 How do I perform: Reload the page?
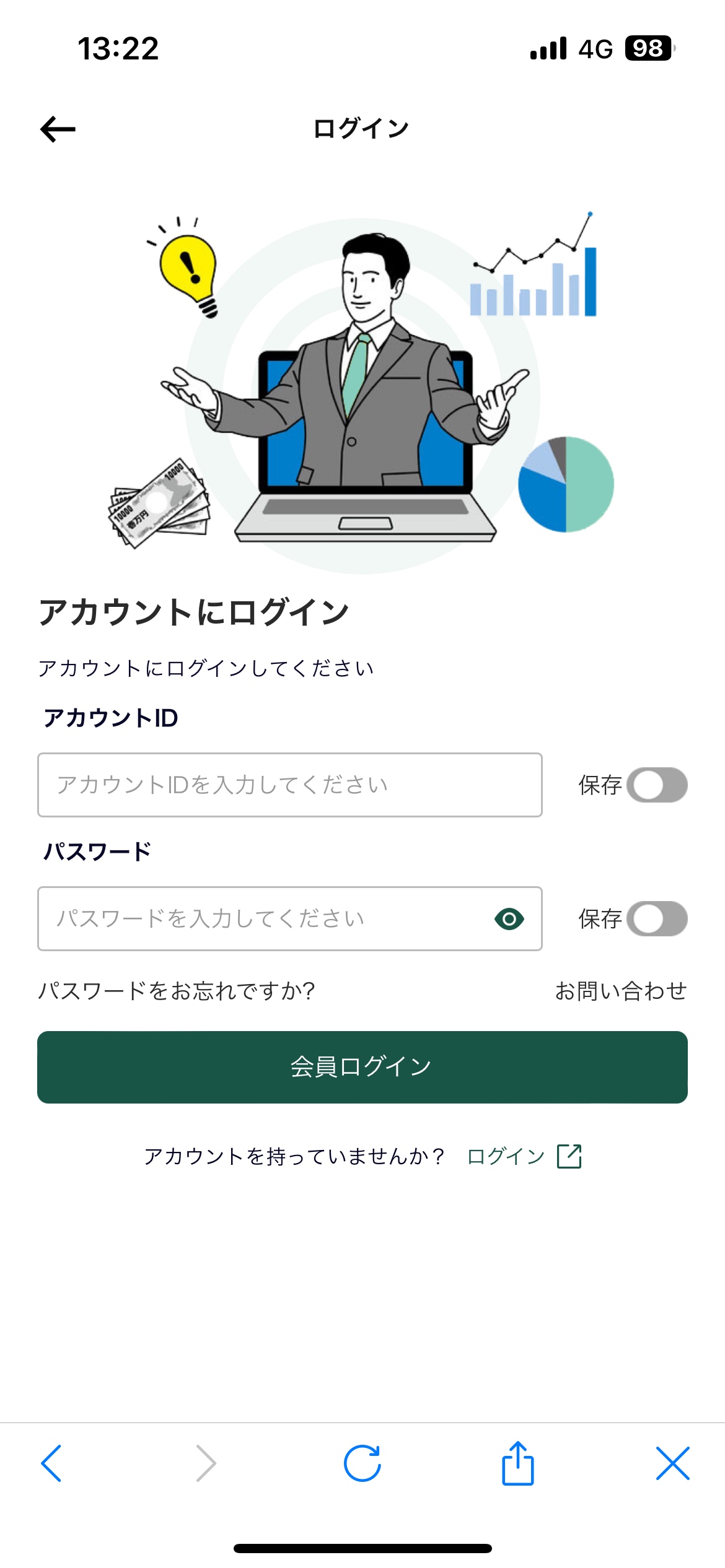pos(362,1463)
